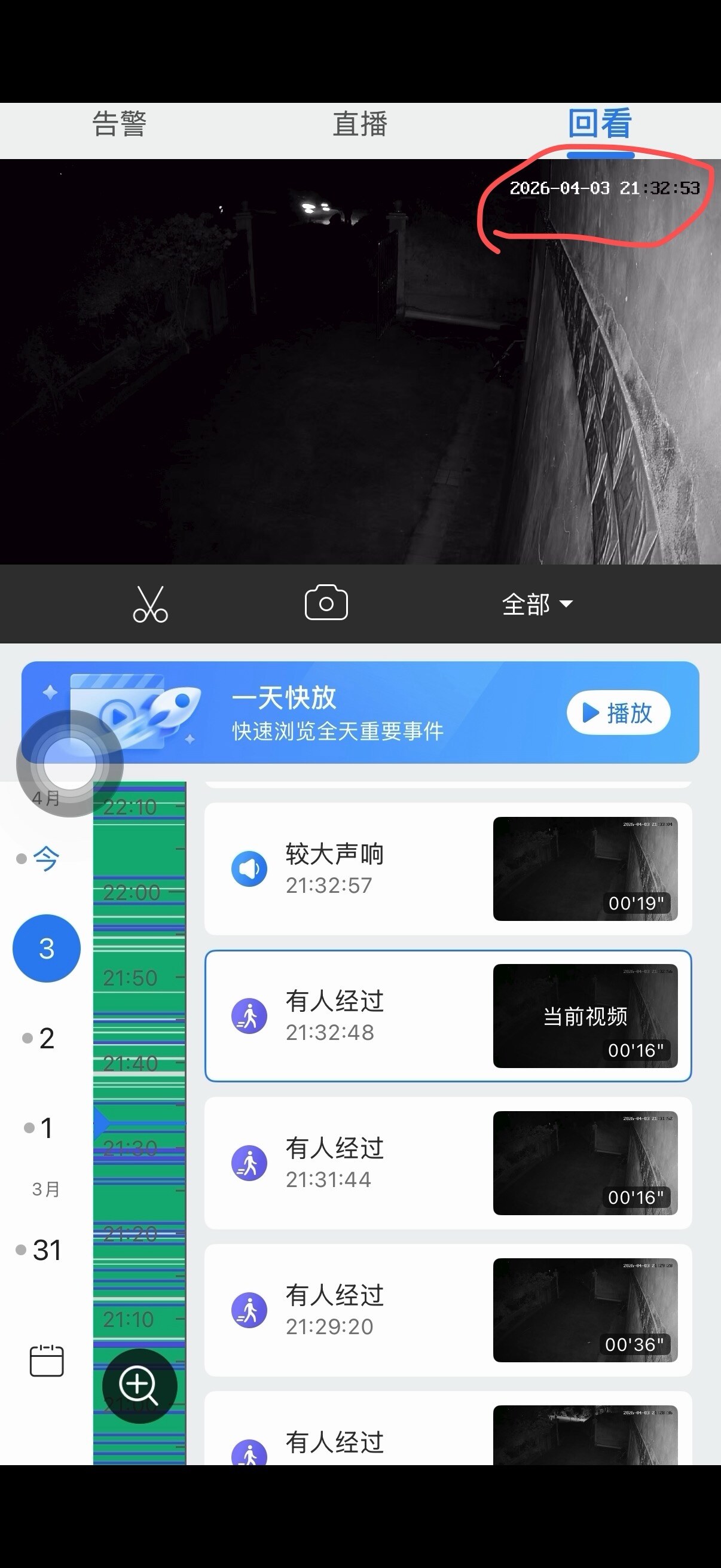Go to March 31 recordings

(46, 1250)
